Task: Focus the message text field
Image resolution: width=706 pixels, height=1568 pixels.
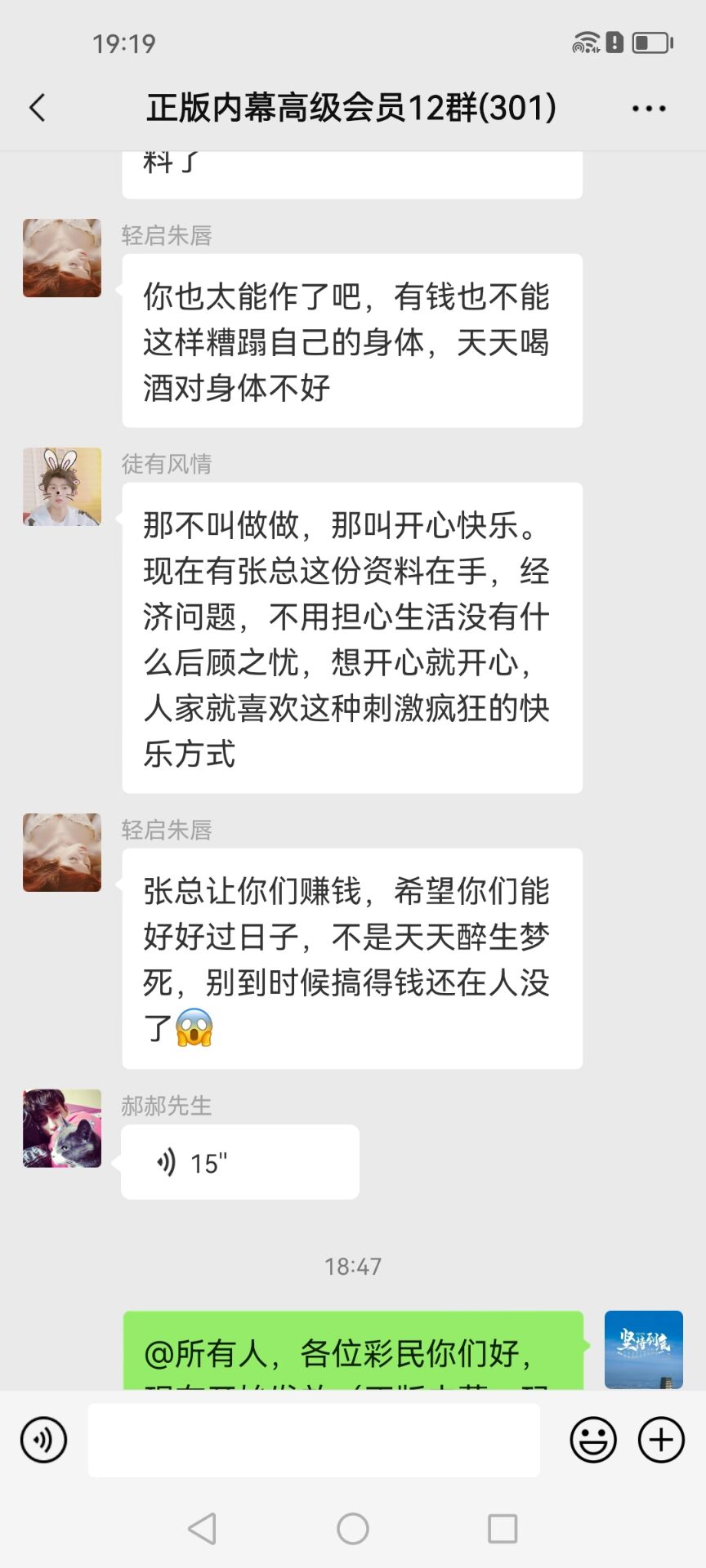Action: [x=314, y=1440]
